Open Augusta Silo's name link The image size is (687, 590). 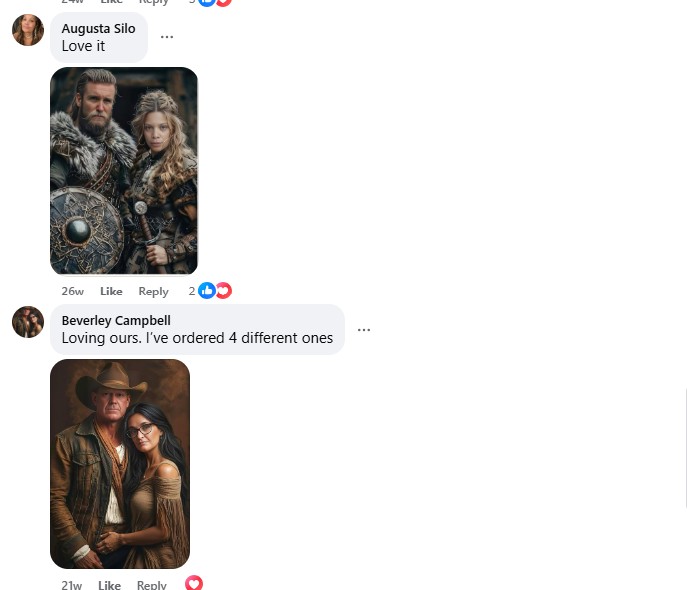tap(98, 28)
